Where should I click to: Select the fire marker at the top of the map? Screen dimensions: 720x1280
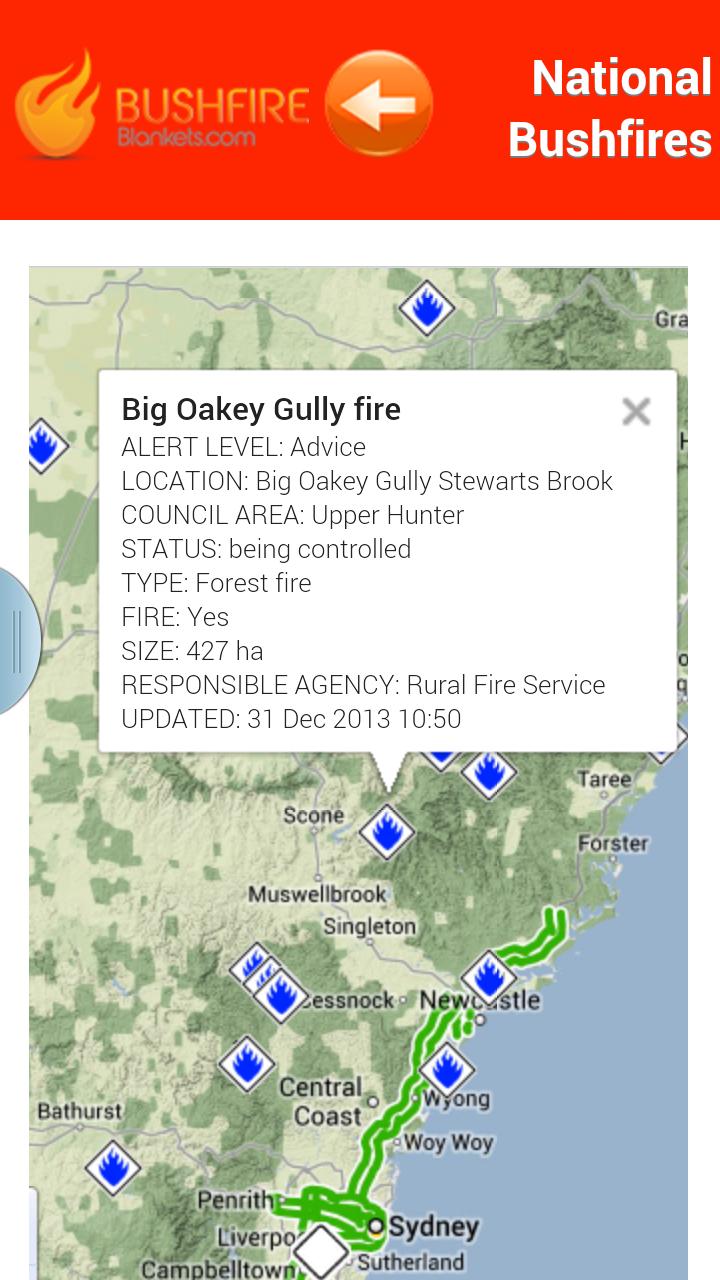point(427,308)
